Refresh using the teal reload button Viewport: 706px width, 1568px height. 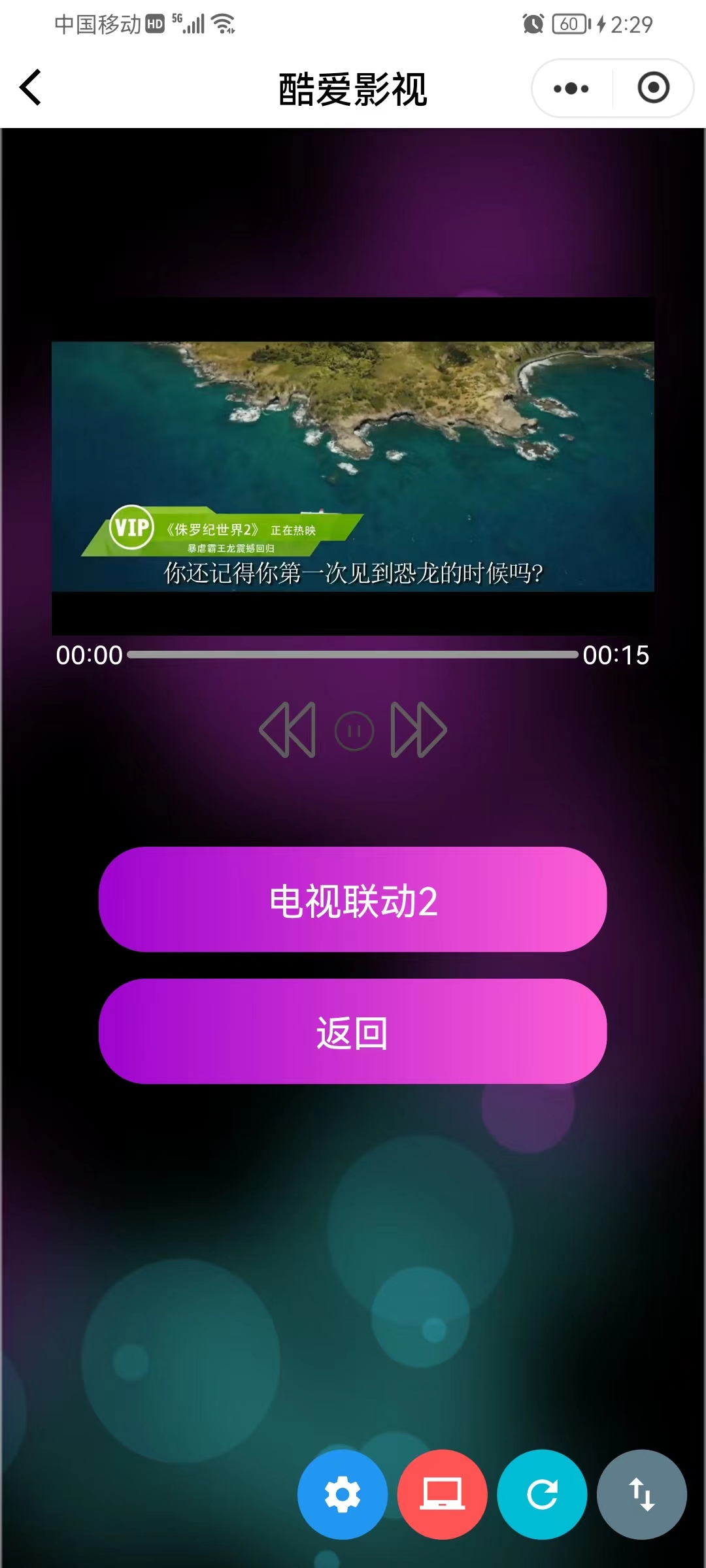pyautogui.click(x=542, y=1494)
